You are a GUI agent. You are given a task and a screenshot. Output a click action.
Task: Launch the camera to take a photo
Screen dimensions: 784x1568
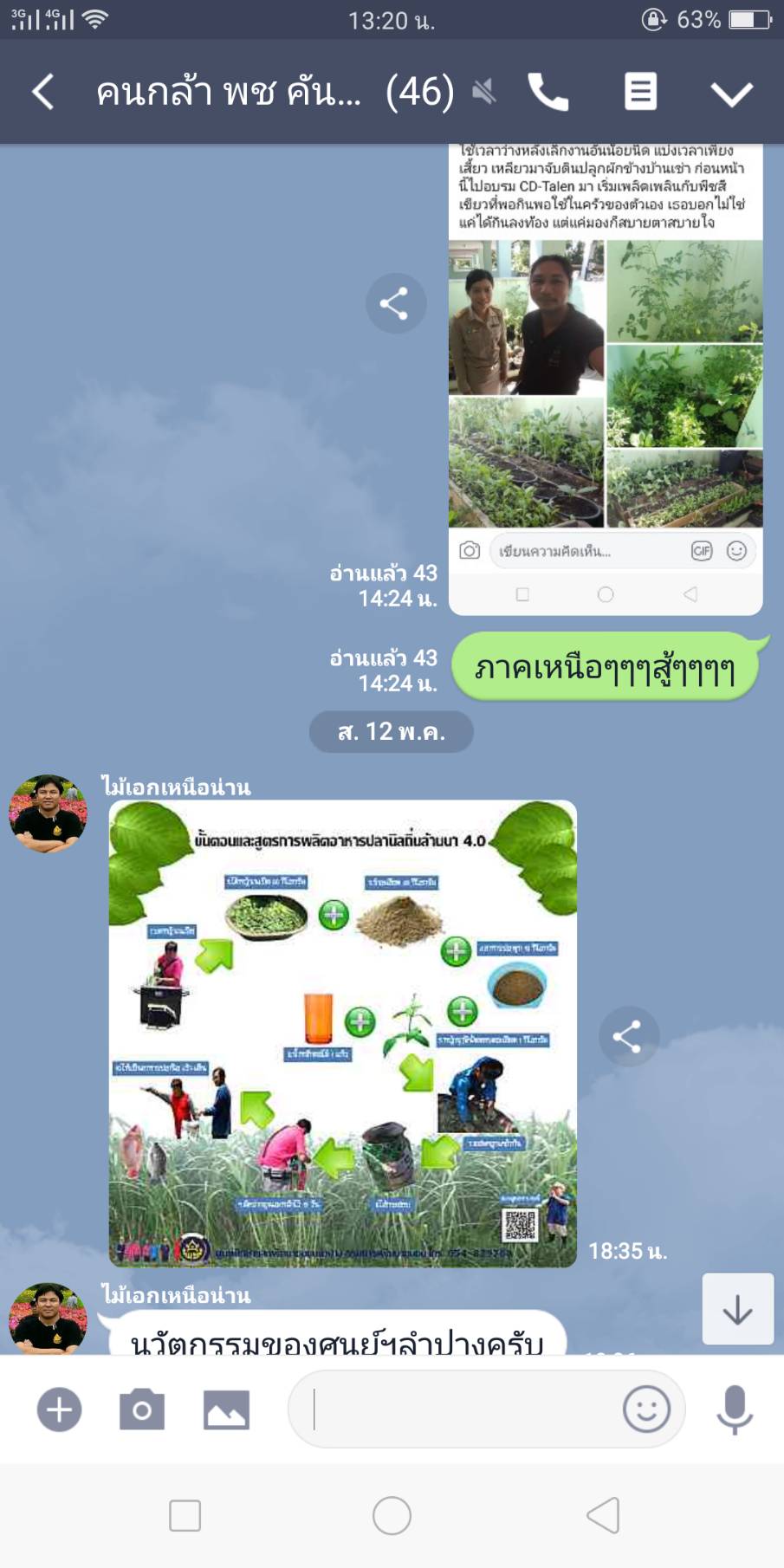[x=142, y=1409]
